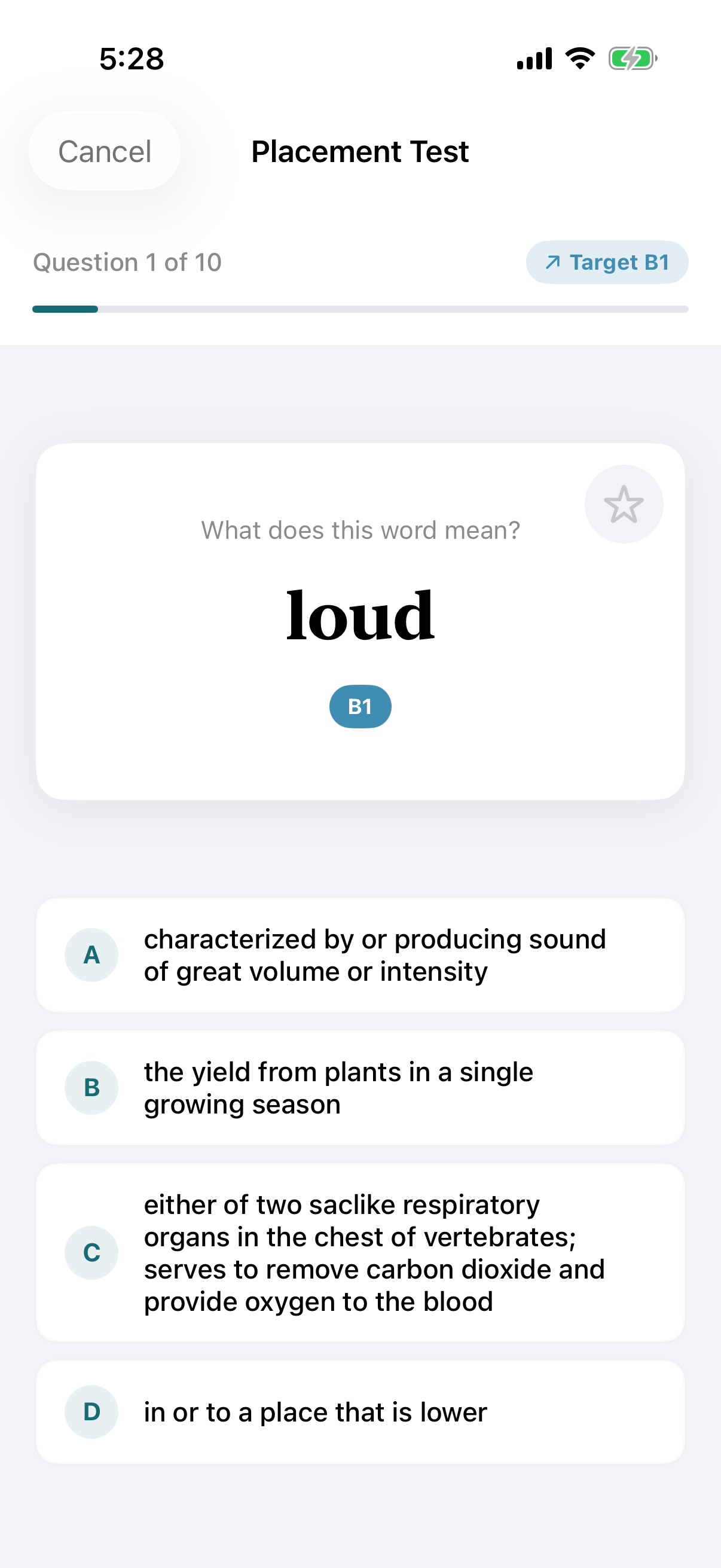Select answer D, in or to a lower place
Screen dimensions: 721x1568
click(x=360, y=1411)
